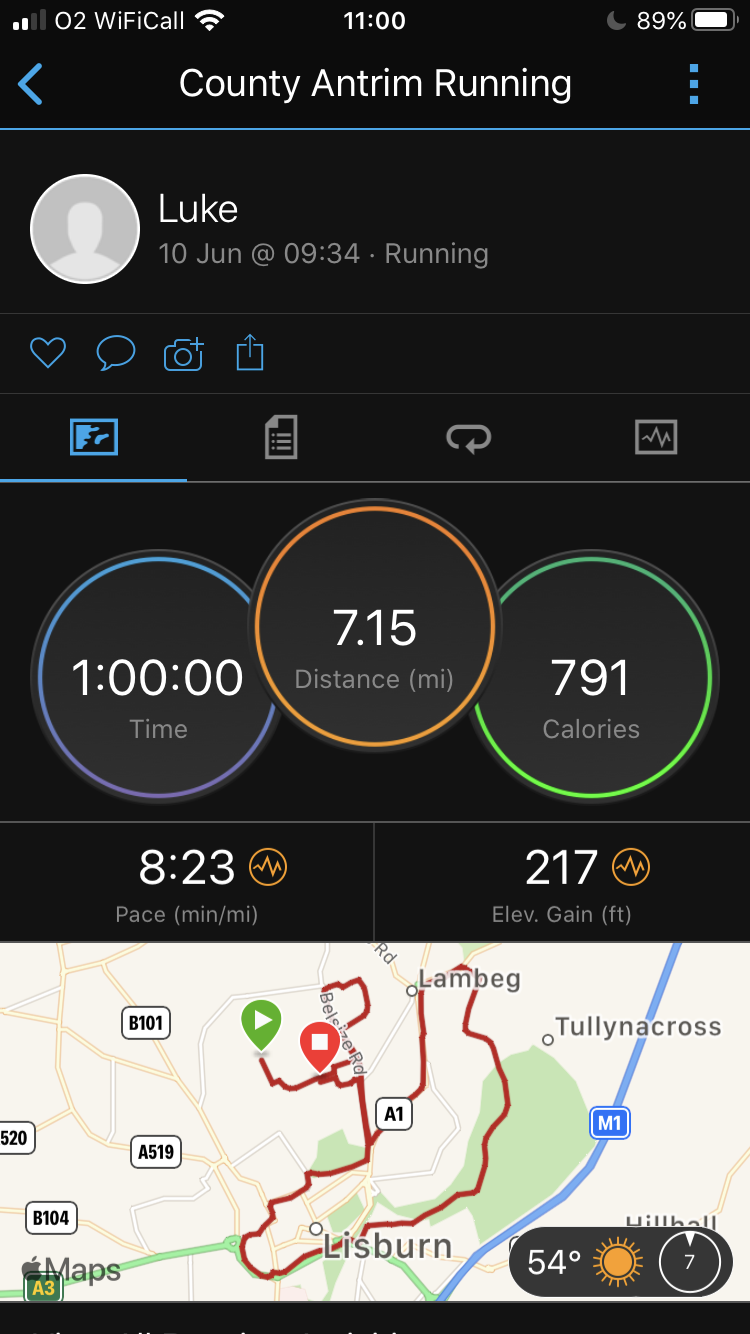Image resolution: width=750 pixels, height=1334 pixels.
Task: Go back using the top-left arrow
Action: coord(31,84)
